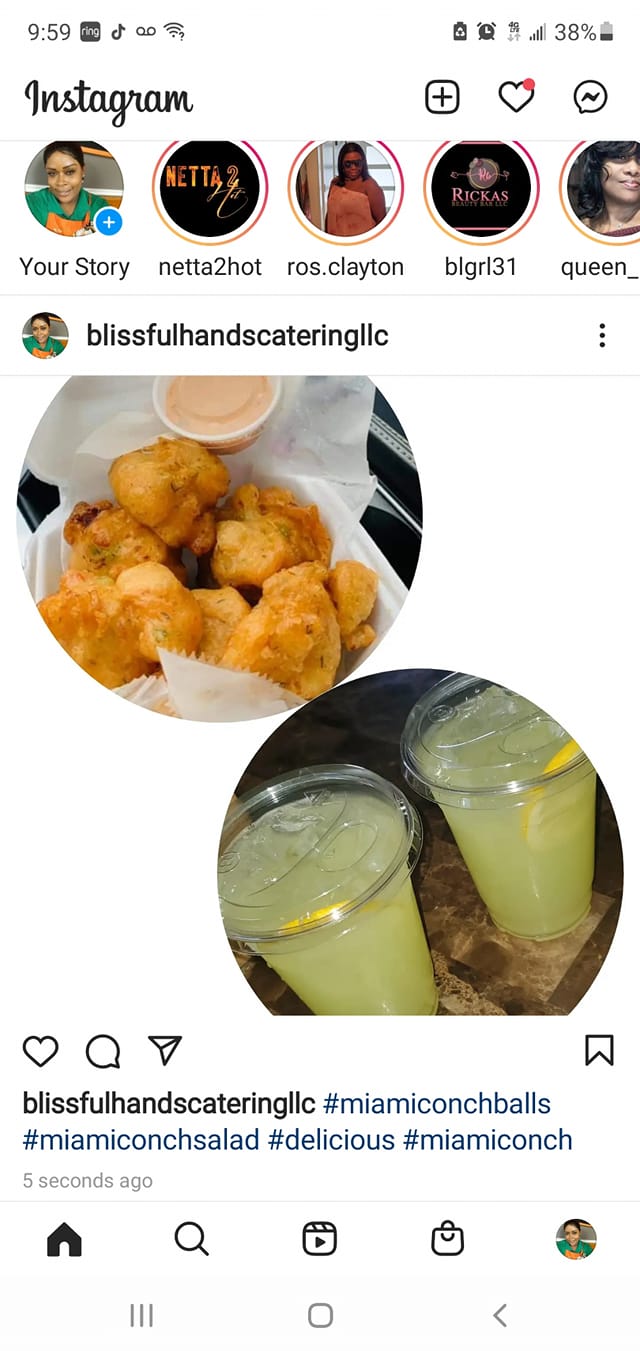View blgrl31's story
This screenshot has width=640, height=1351.
click(482, 188)
